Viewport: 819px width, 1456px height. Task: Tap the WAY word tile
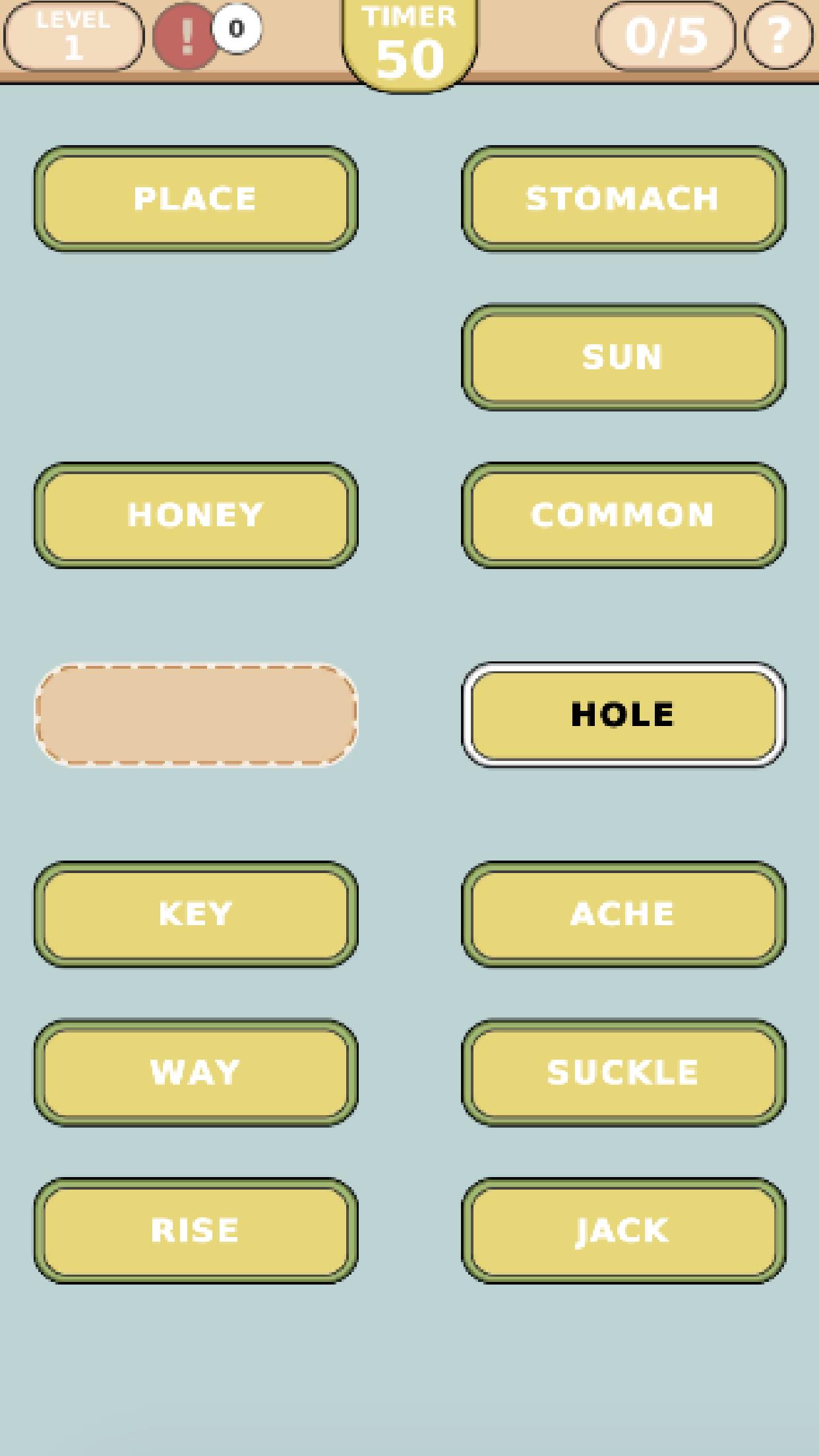(x=196, y=1072)
